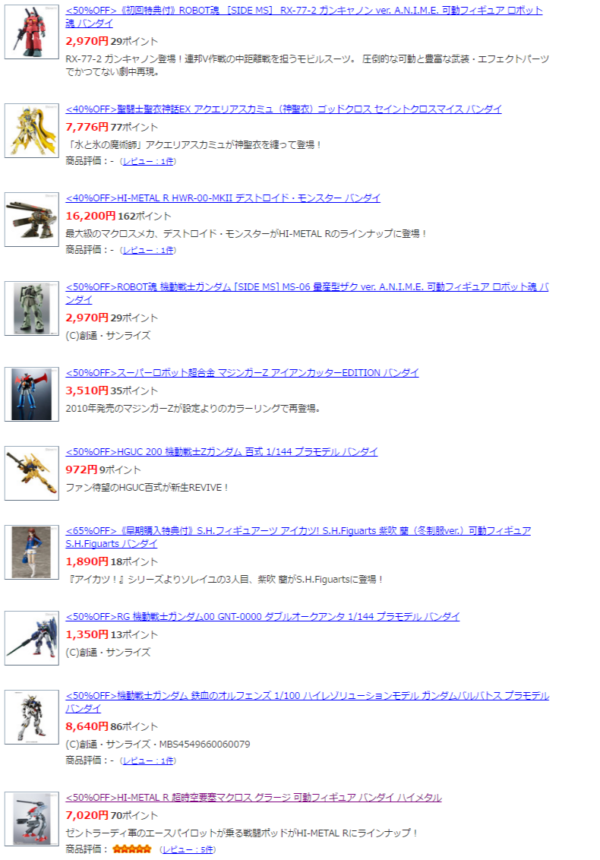Viewport: 600px width, 860px height.
Task: Open the HGUC 200 百式 プラモデル link
Action: click(221, 452)
